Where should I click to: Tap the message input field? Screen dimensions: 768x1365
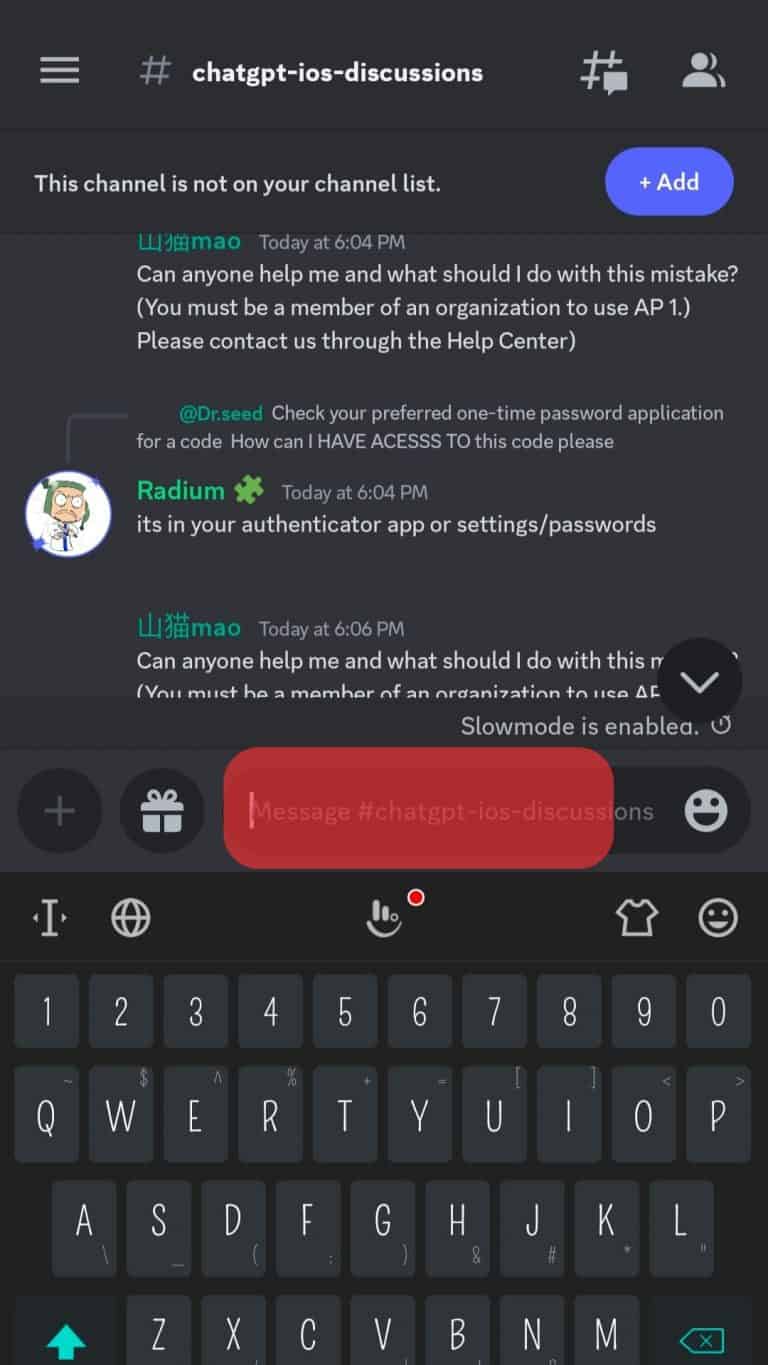point(418,811)
